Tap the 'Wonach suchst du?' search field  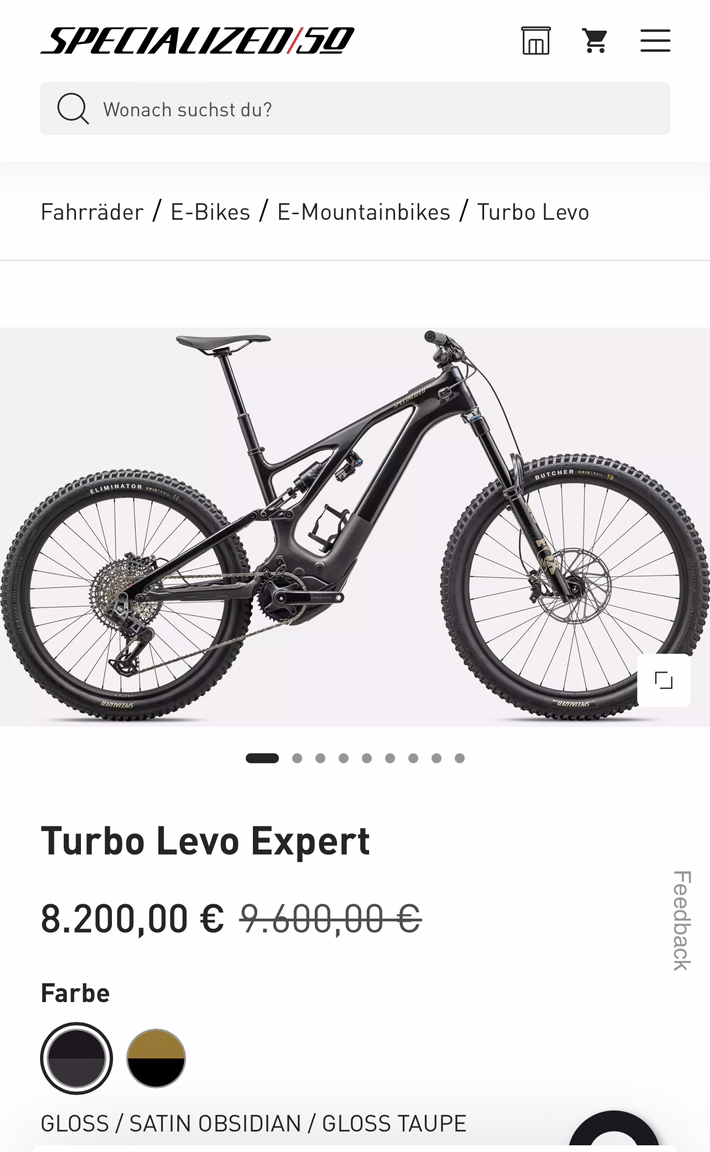coord(355,109)
